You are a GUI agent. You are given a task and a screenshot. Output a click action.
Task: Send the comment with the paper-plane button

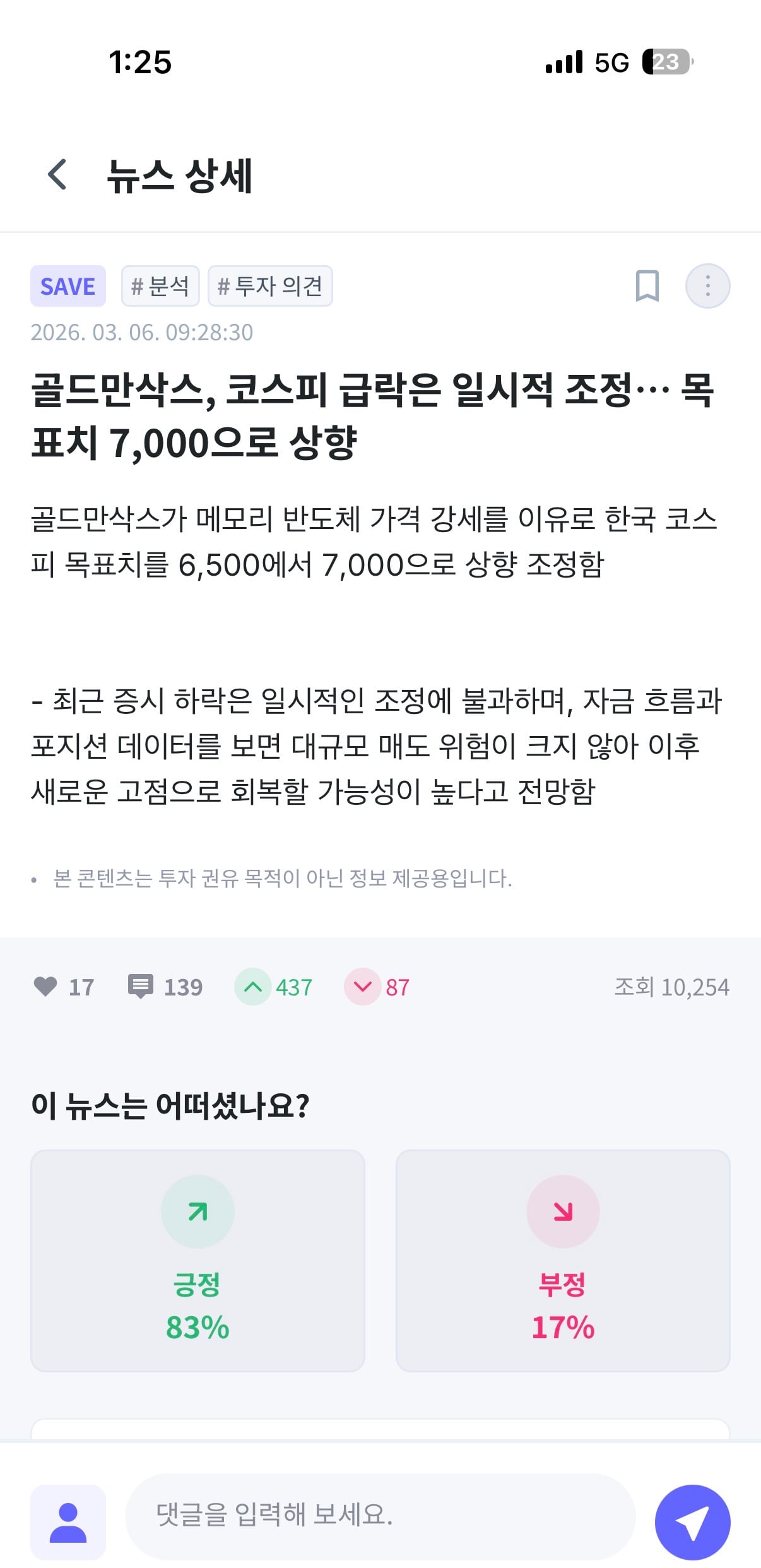click(x=692, y=1522)
